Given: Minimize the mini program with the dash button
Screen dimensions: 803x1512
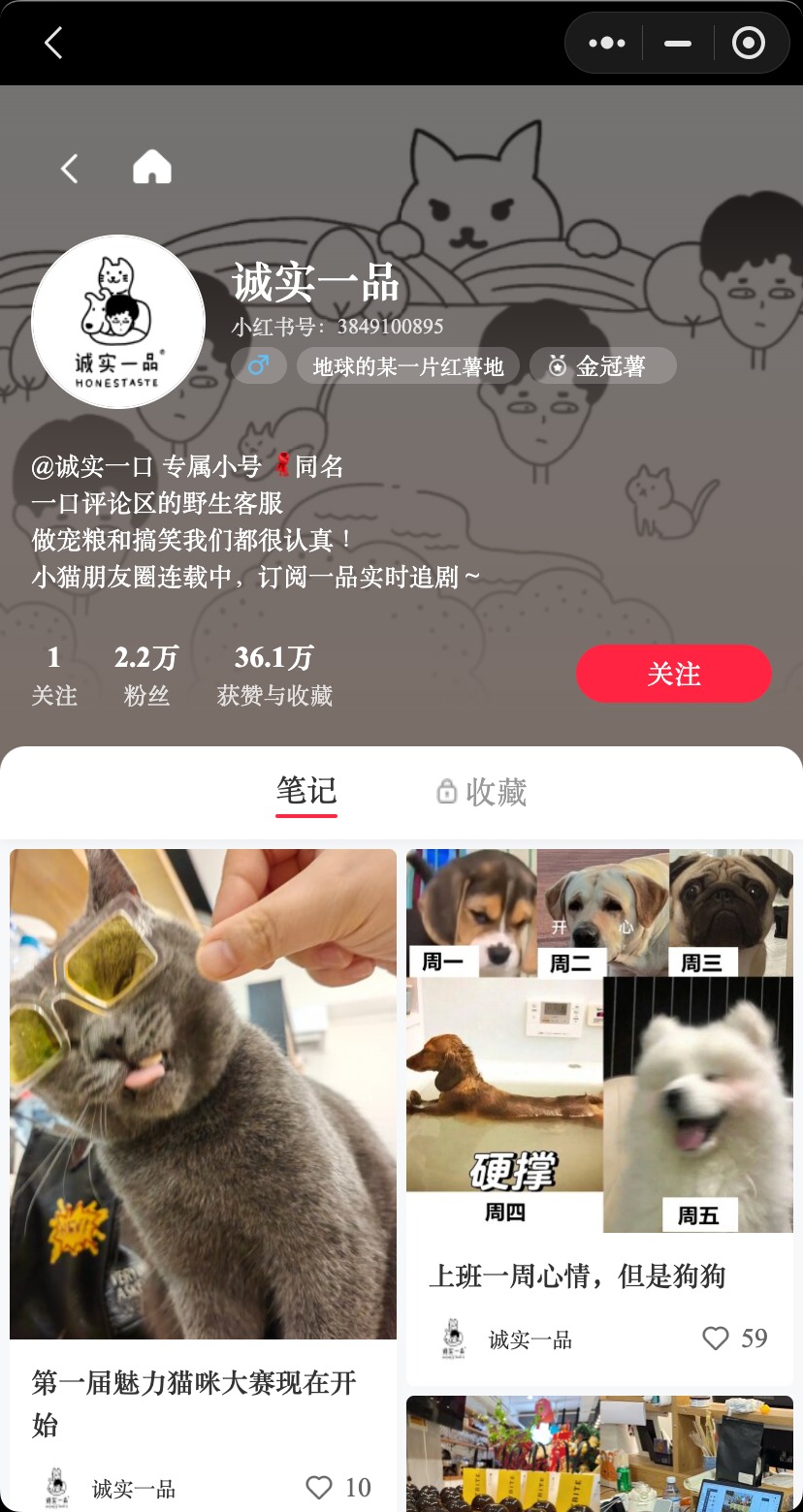Looking at the screenshot, I should [x=678, y=43].
